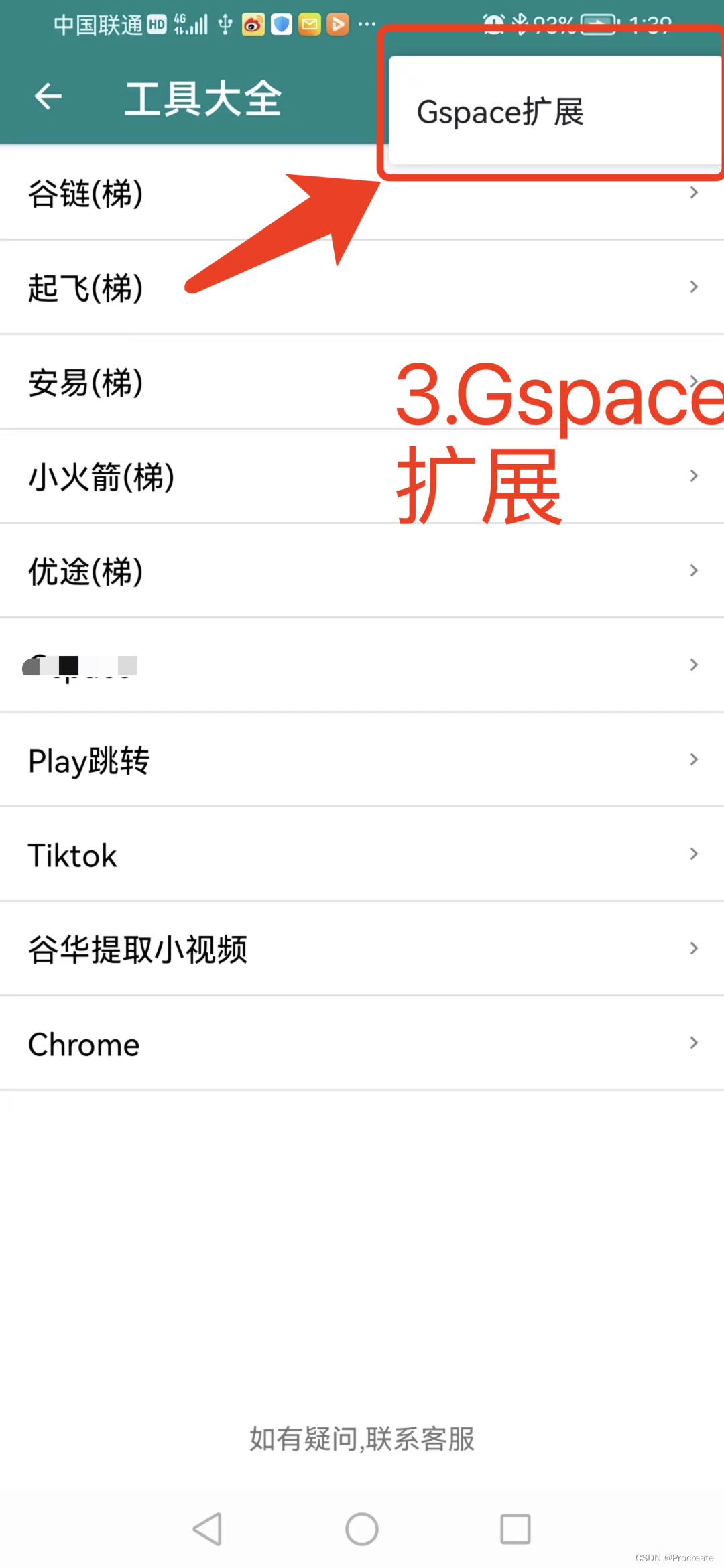Open 谷华提取小视频 tool
The width and height of the screenshot is (724, 1568).
(362, 949)
